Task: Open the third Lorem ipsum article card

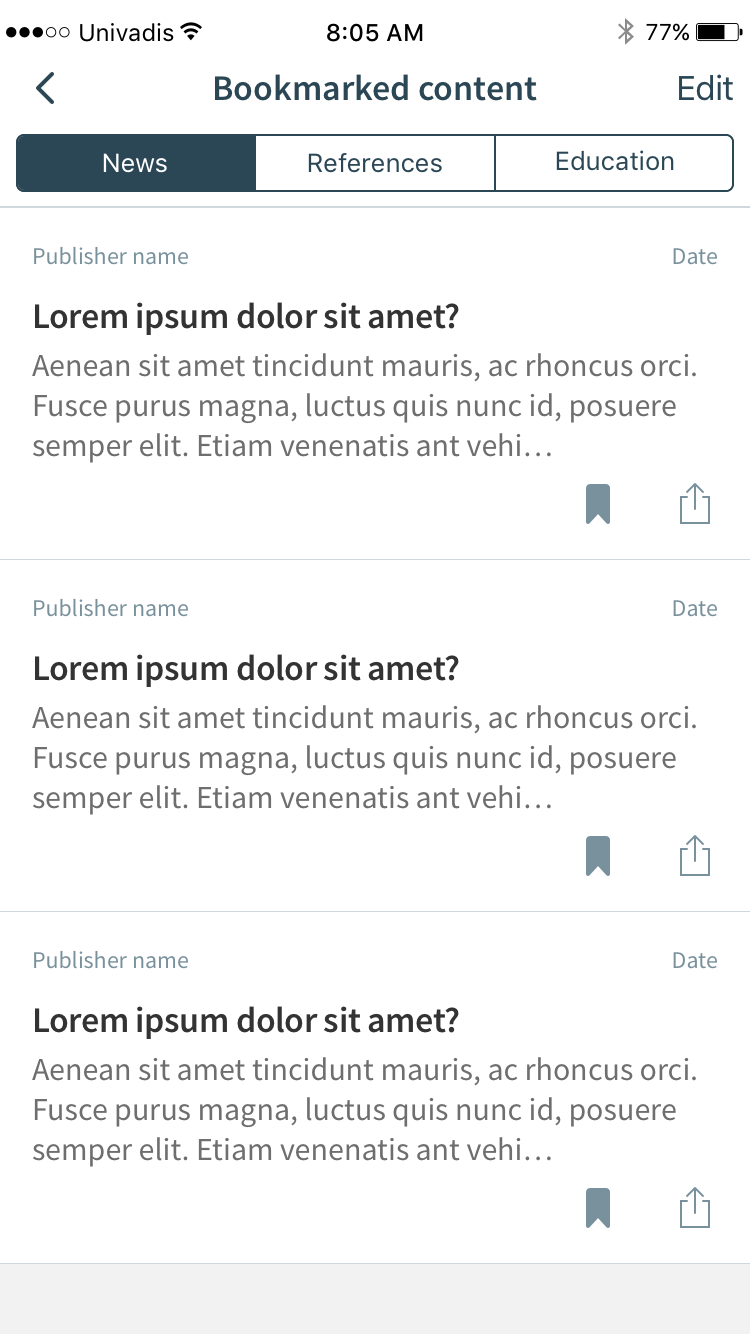Action: point(375,1088)
